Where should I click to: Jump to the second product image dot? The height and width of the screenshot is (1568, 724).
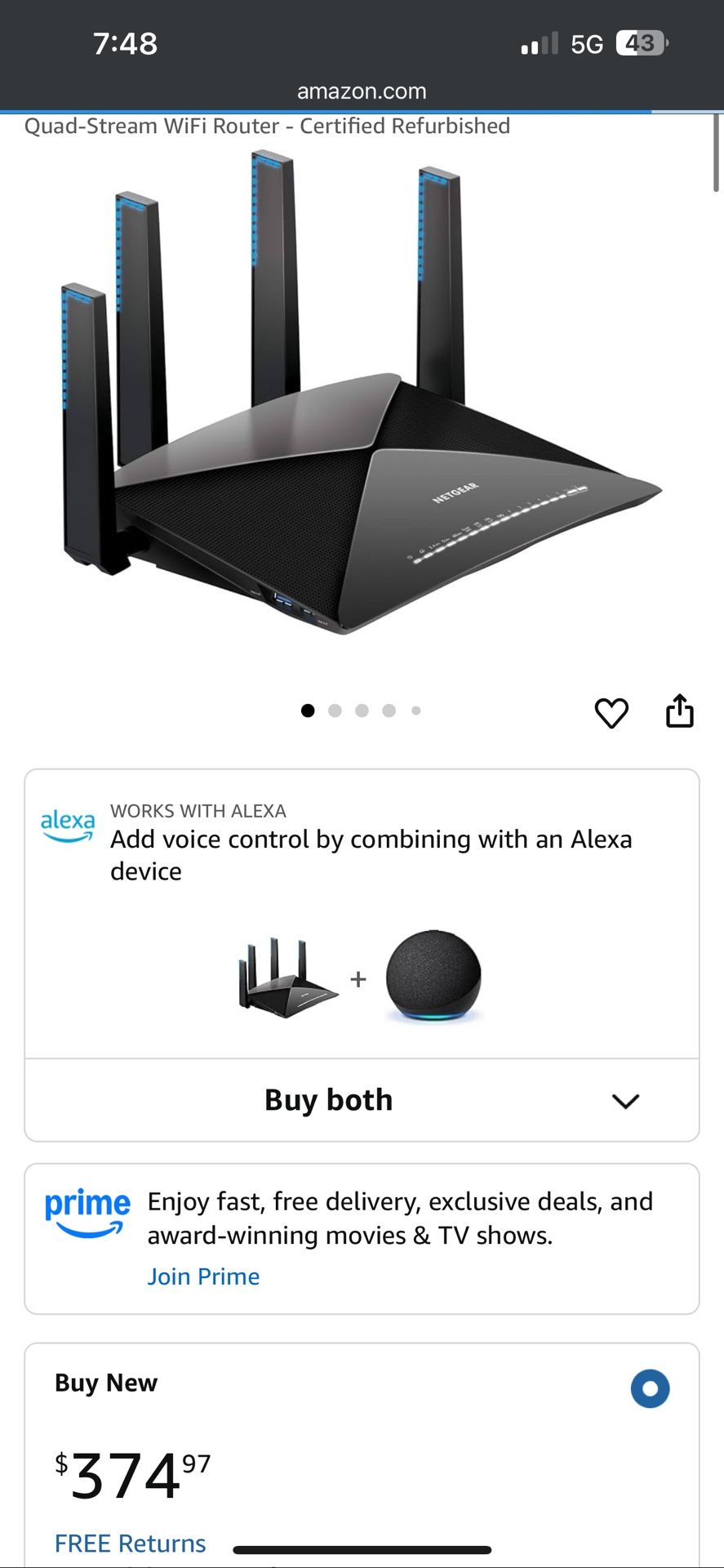click(335, 710)
